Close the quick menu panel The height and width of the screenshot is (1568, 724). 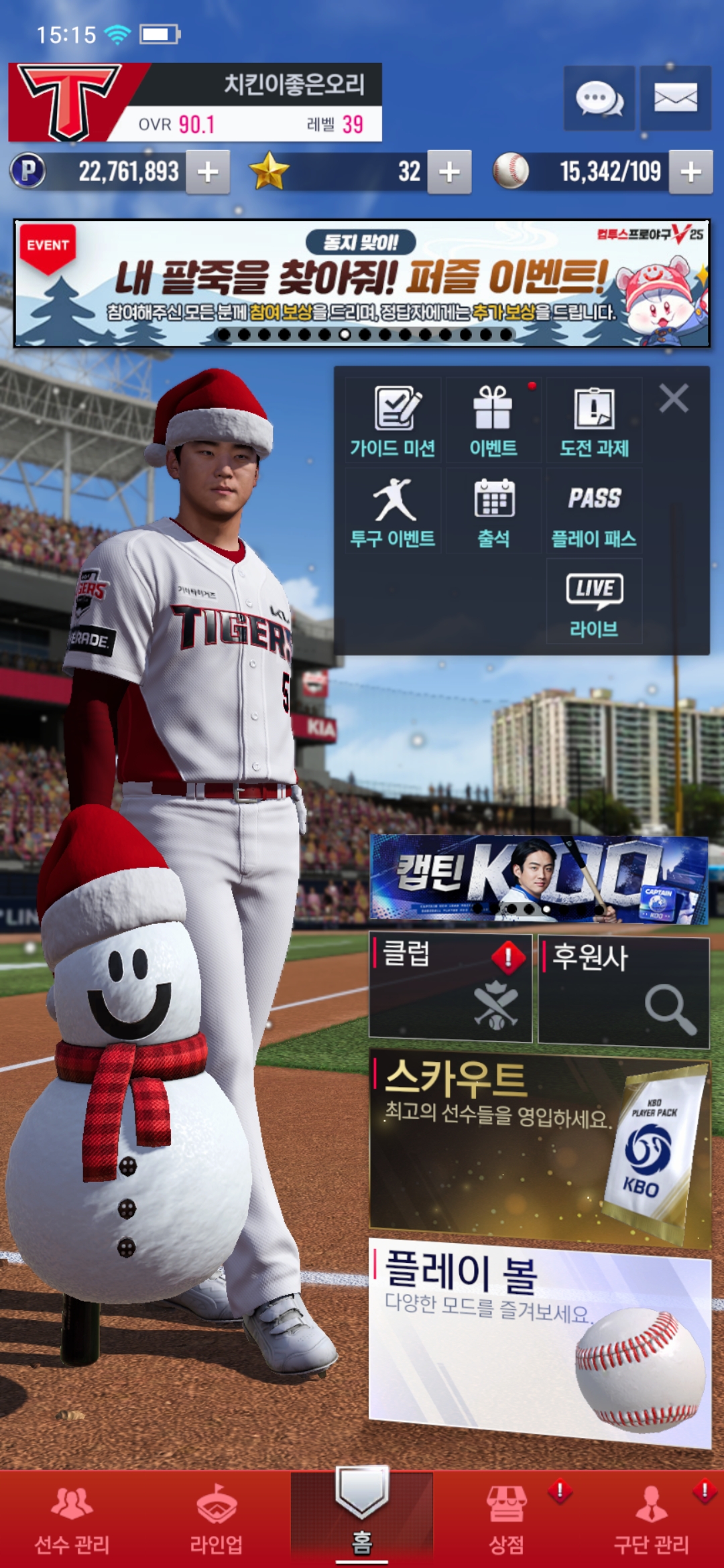pyautogui.click(x=674, y=399)
